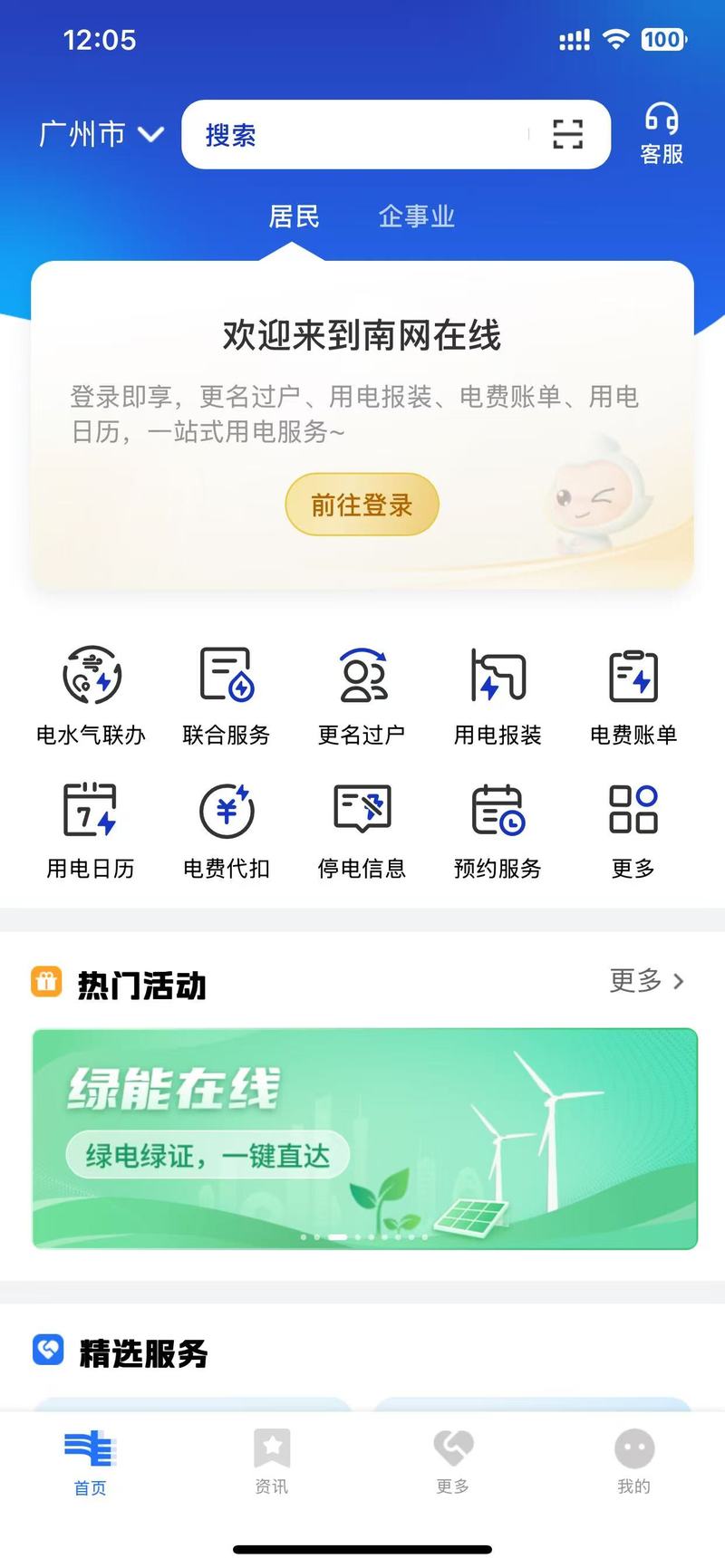Tap the scan icon in the search bar

point(568,134)
